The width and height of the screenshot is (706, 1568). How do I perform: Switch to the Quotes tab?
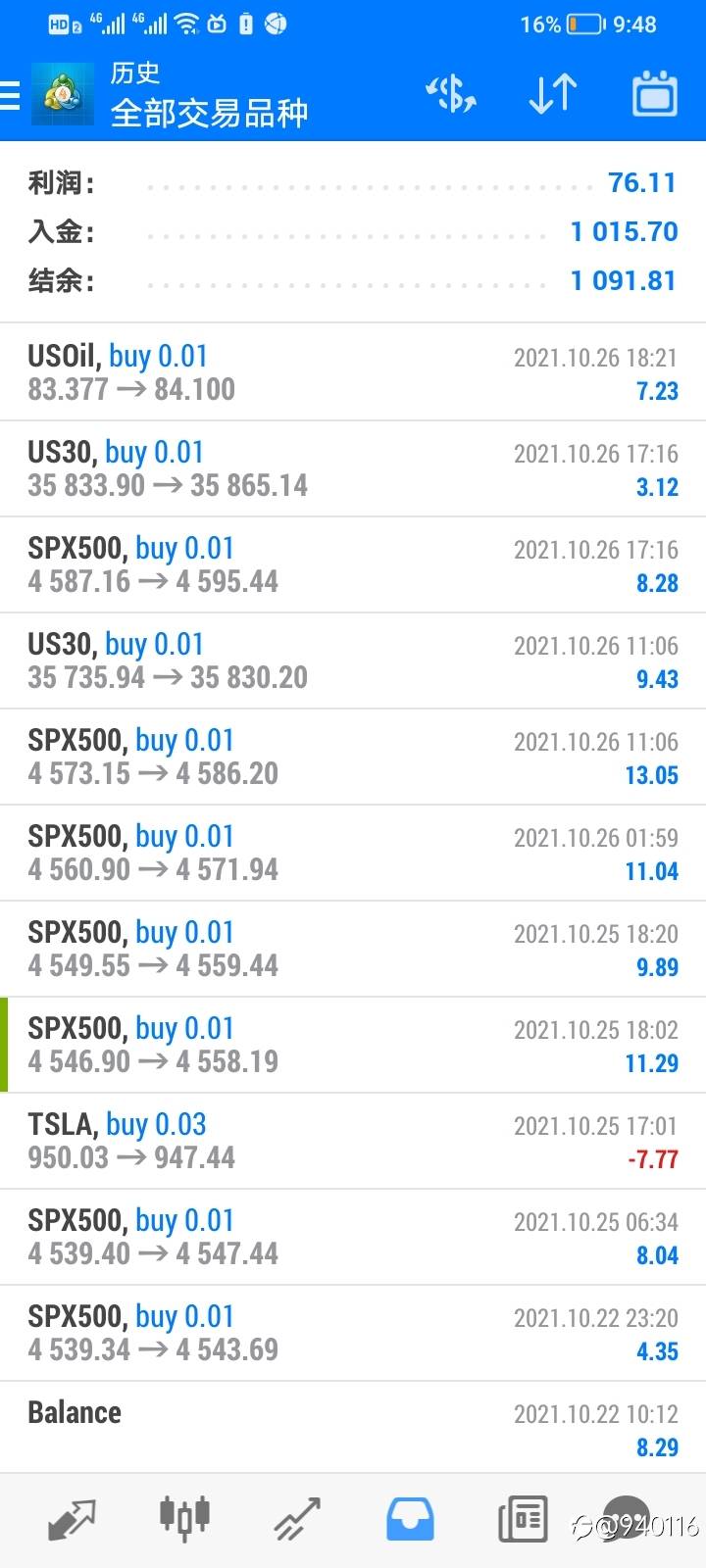pyautogui.click(x=72, y=1519)
